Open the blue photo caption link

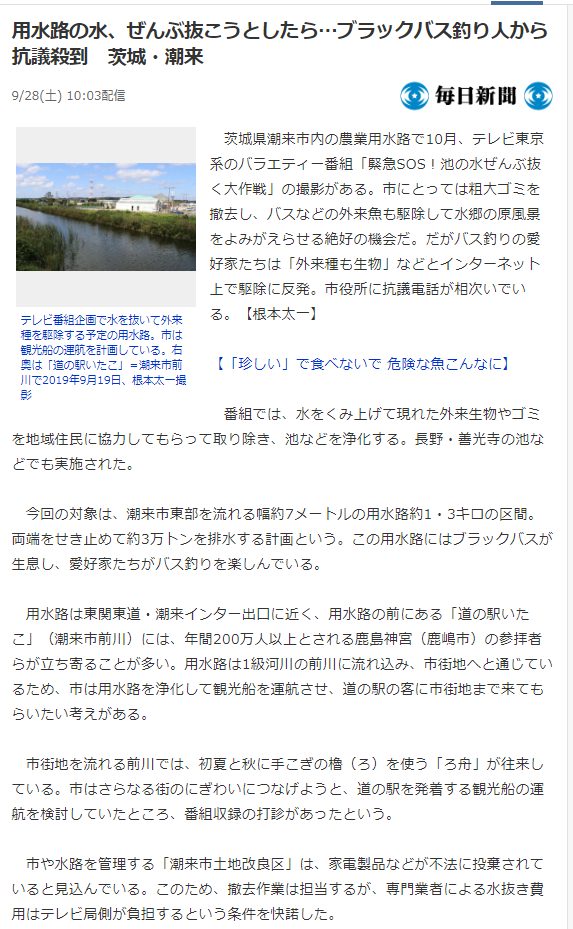point(103,357)
